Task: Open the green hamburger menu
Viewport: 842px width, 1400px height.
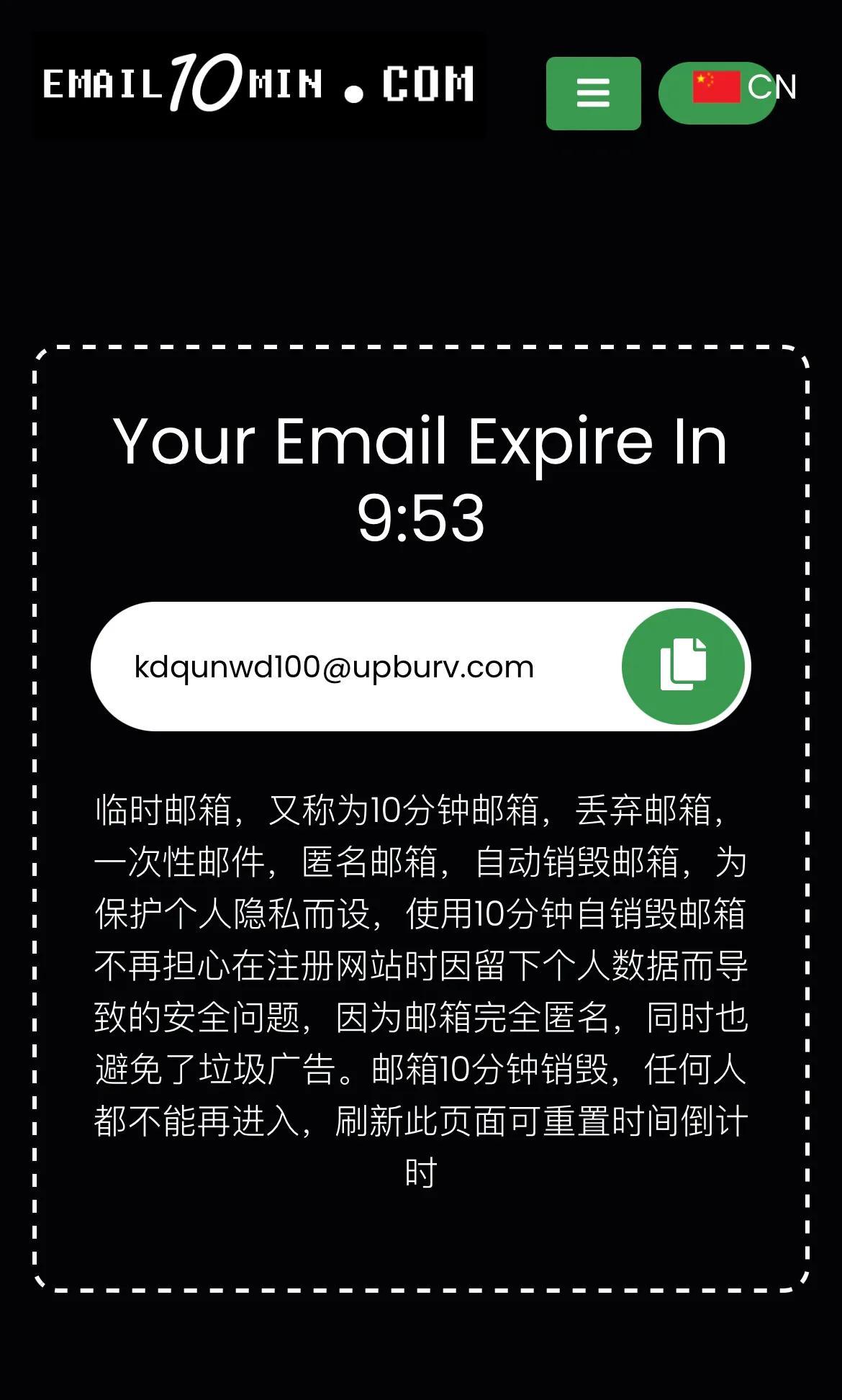Action: pos(593,94)
